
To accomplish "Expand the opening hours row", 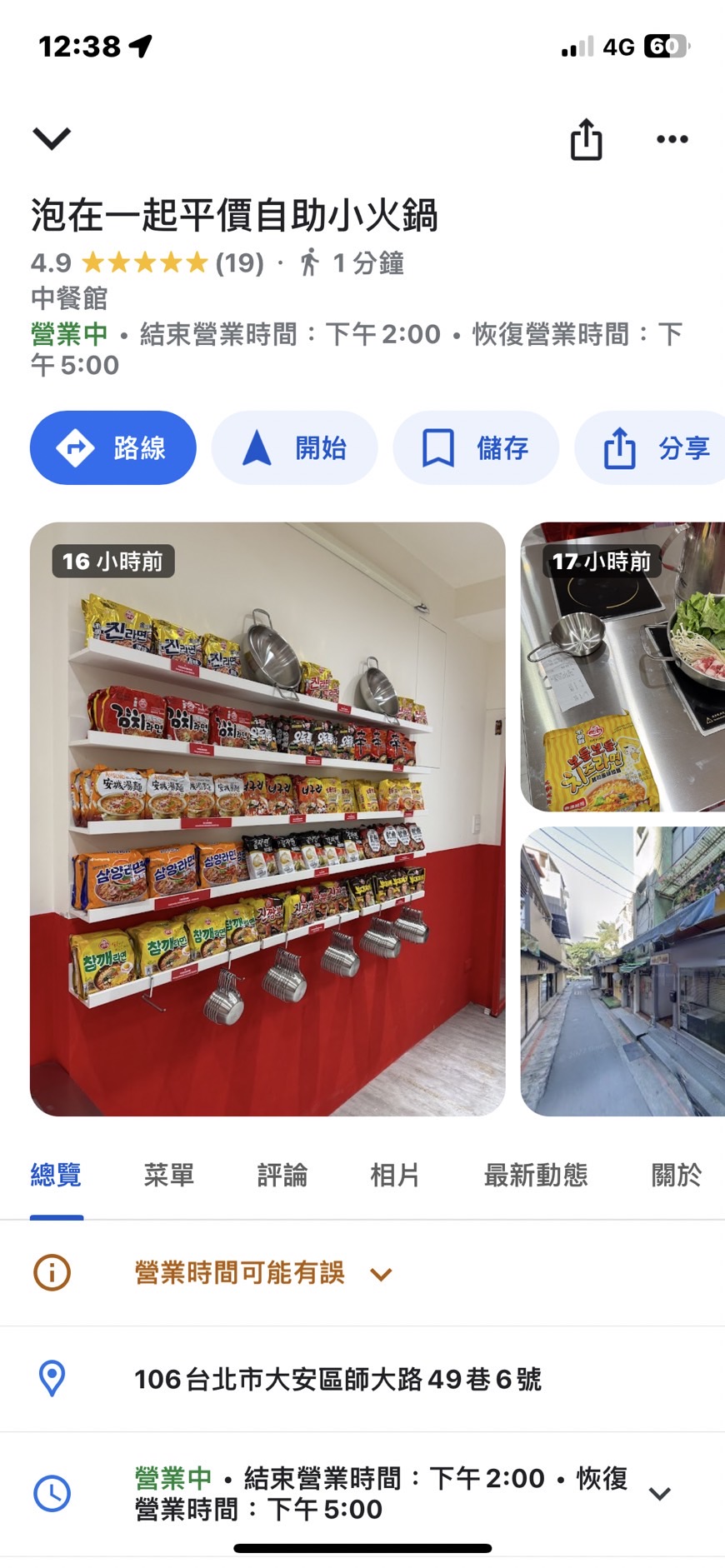I will (362, 1493).
